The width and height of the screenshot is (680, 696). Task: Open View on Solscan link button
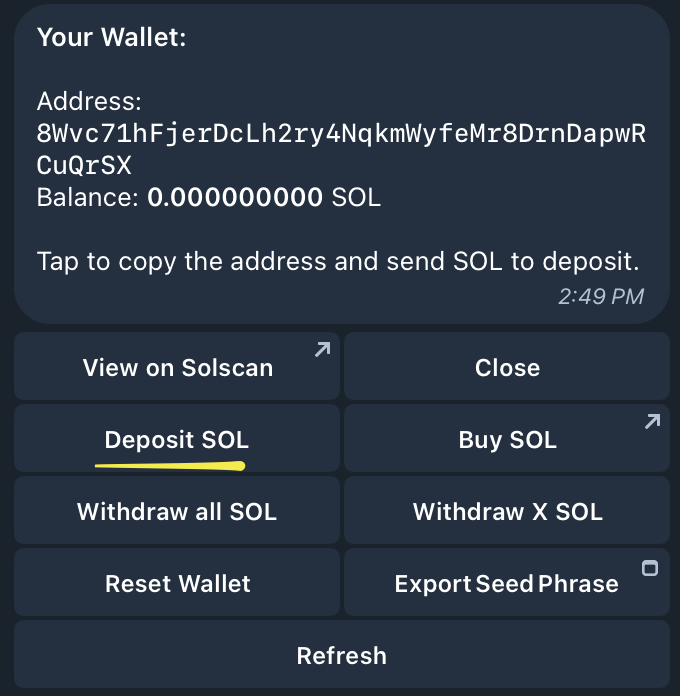point(177,367)
